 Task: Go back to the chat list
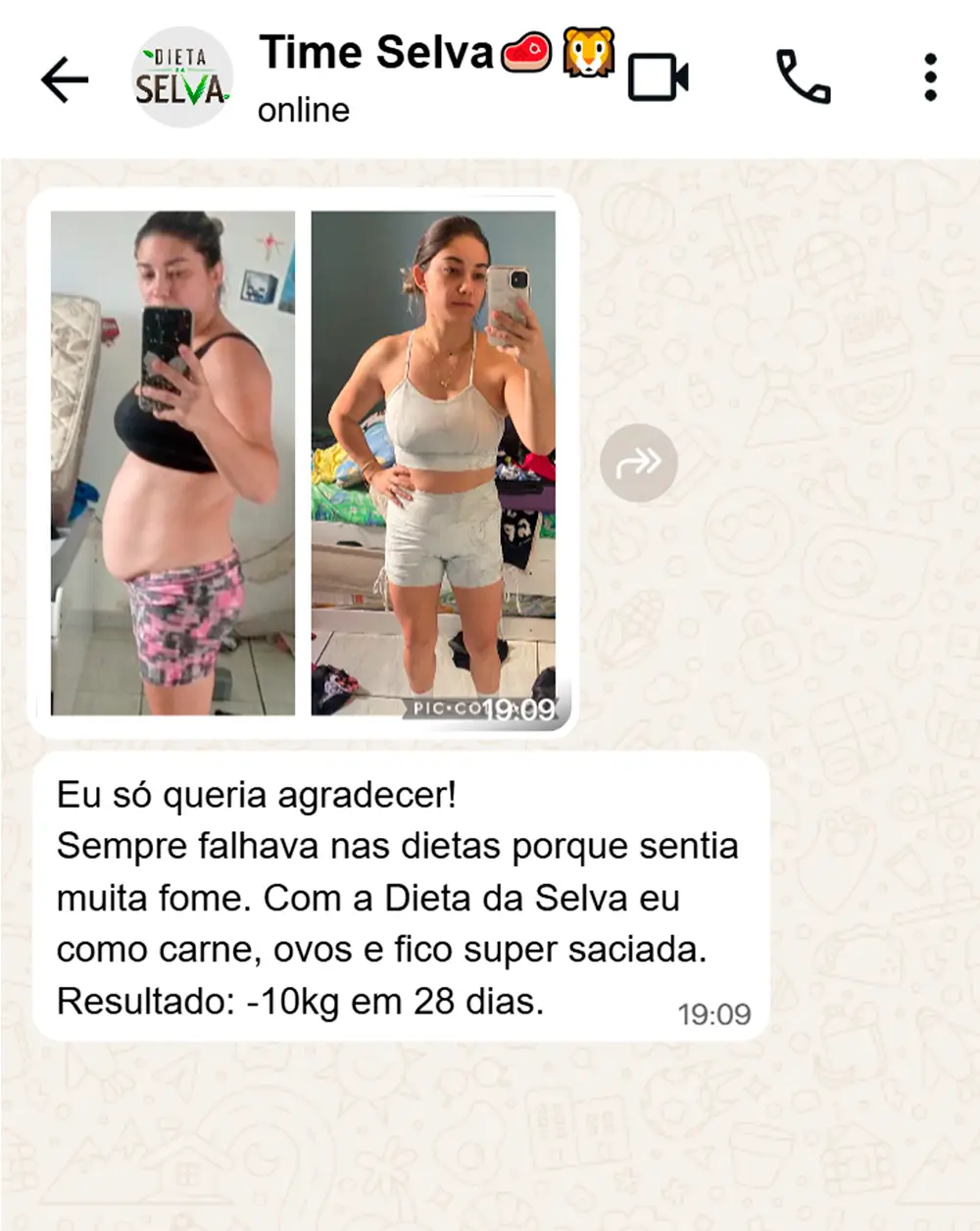point(65,79)
